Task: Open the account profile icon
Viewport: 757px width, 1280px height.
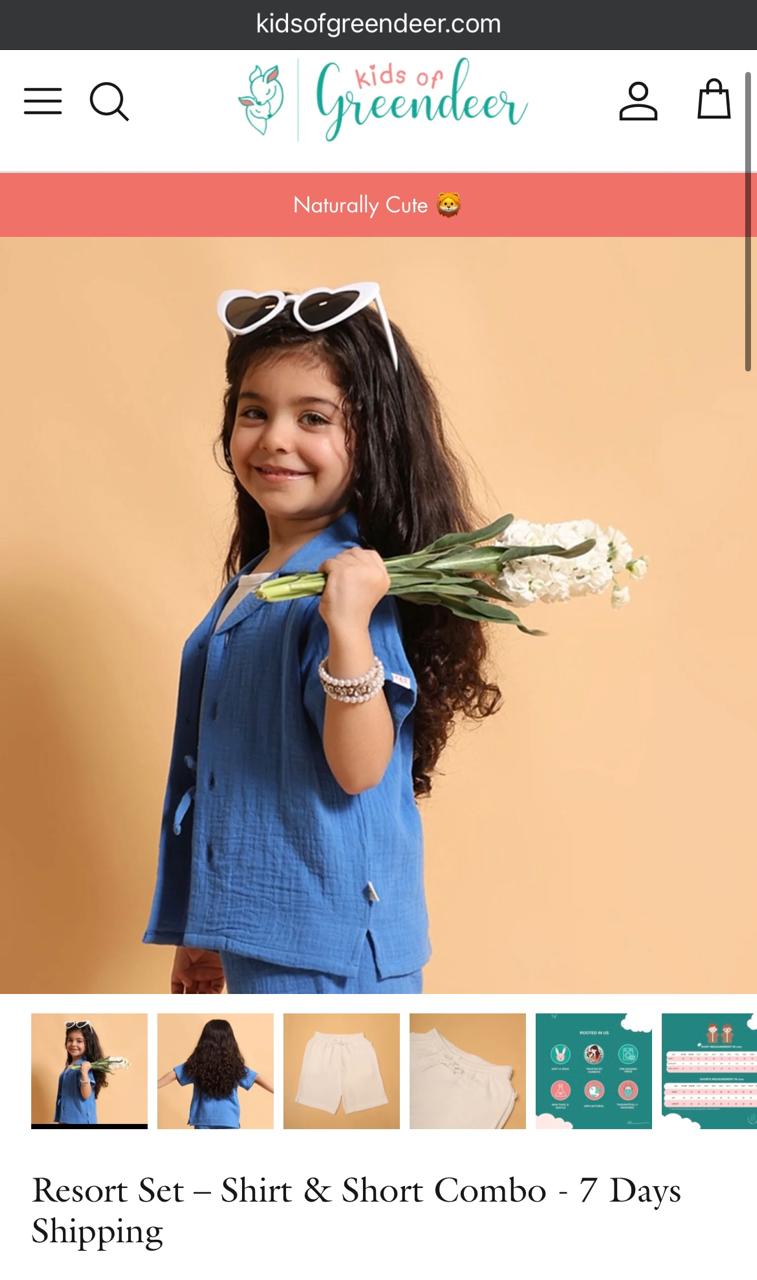Action: 638,101
